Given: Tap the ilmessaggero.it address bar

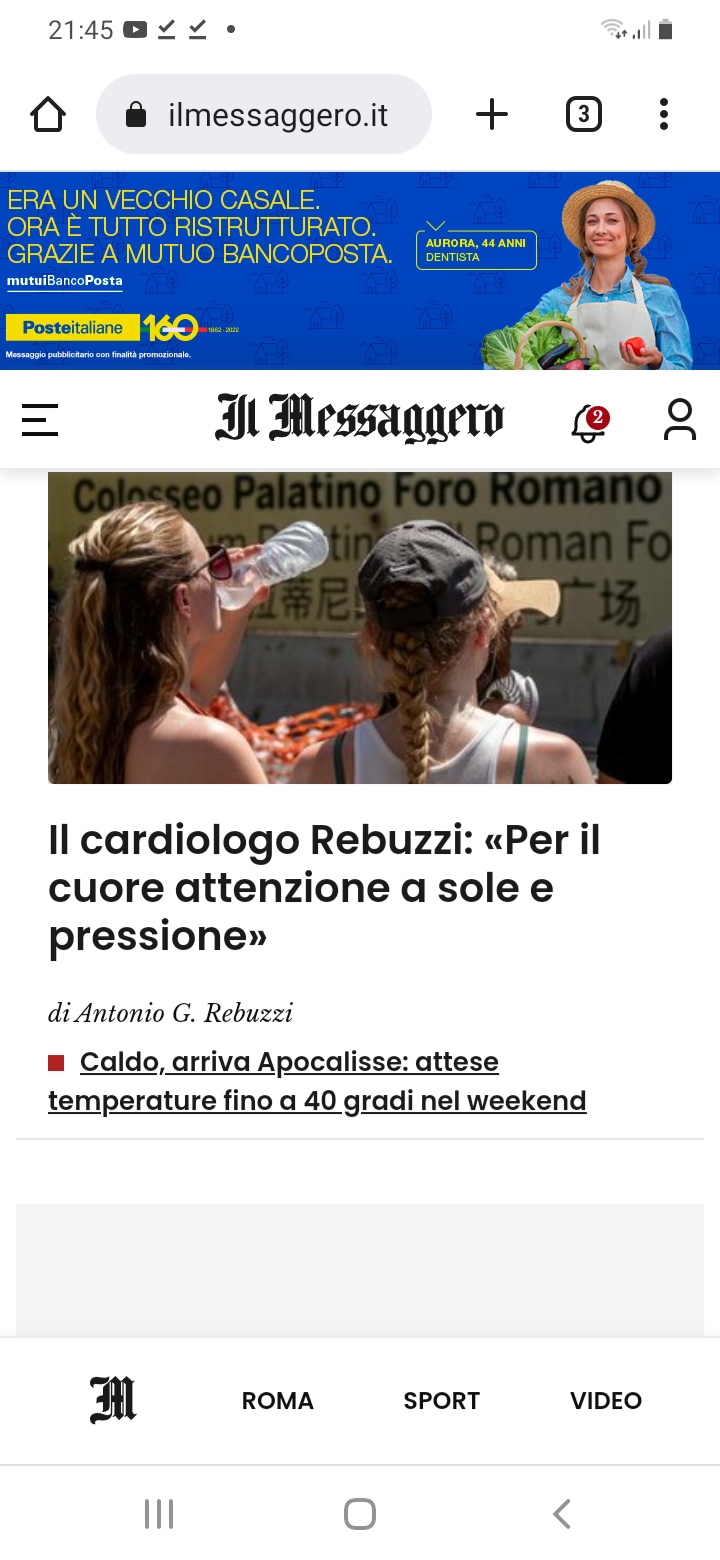Looking at the screenshot, I should pos(264,115).
